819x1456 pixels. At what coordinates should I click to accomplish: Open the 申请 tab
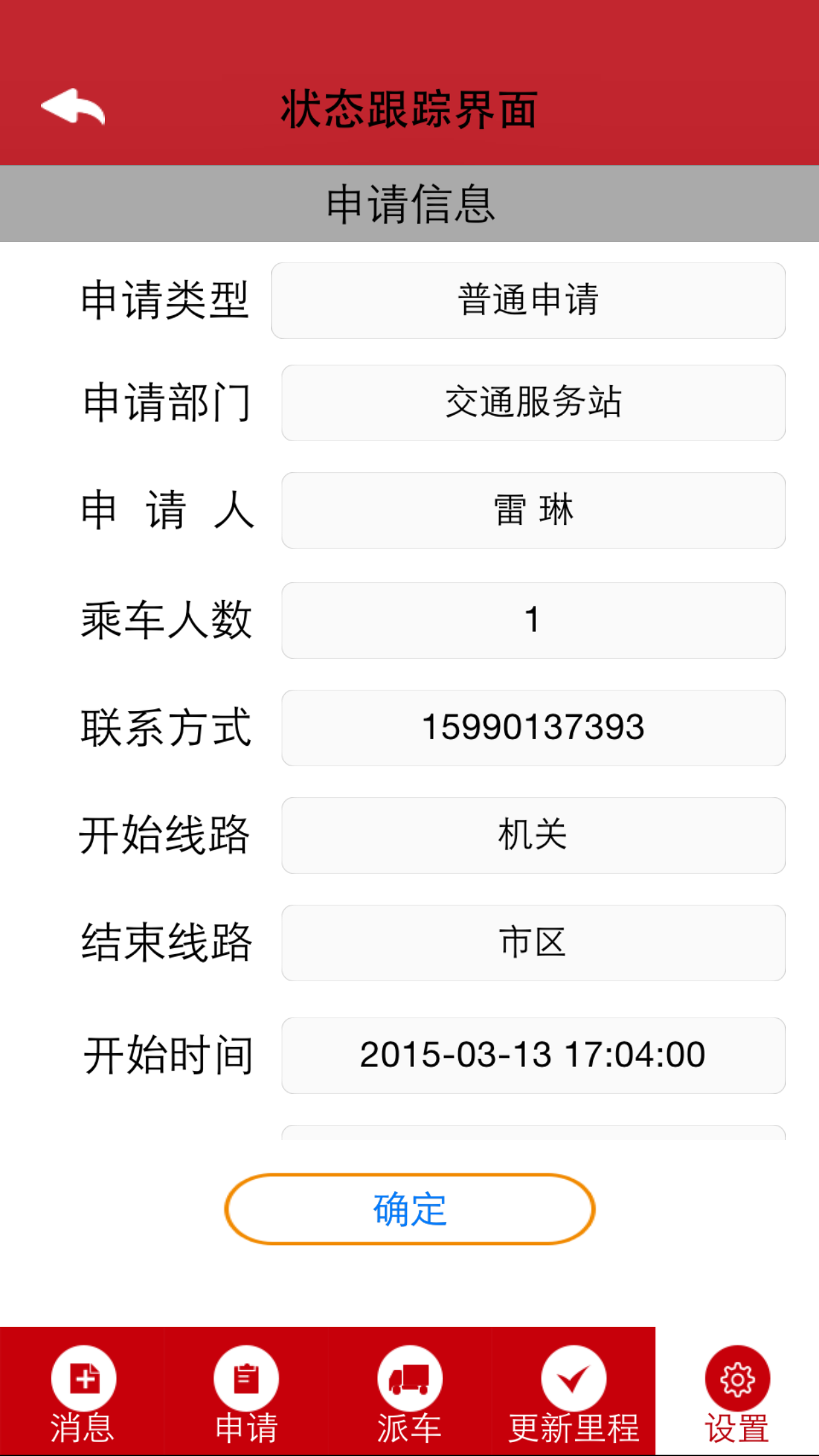(246, 1392)
